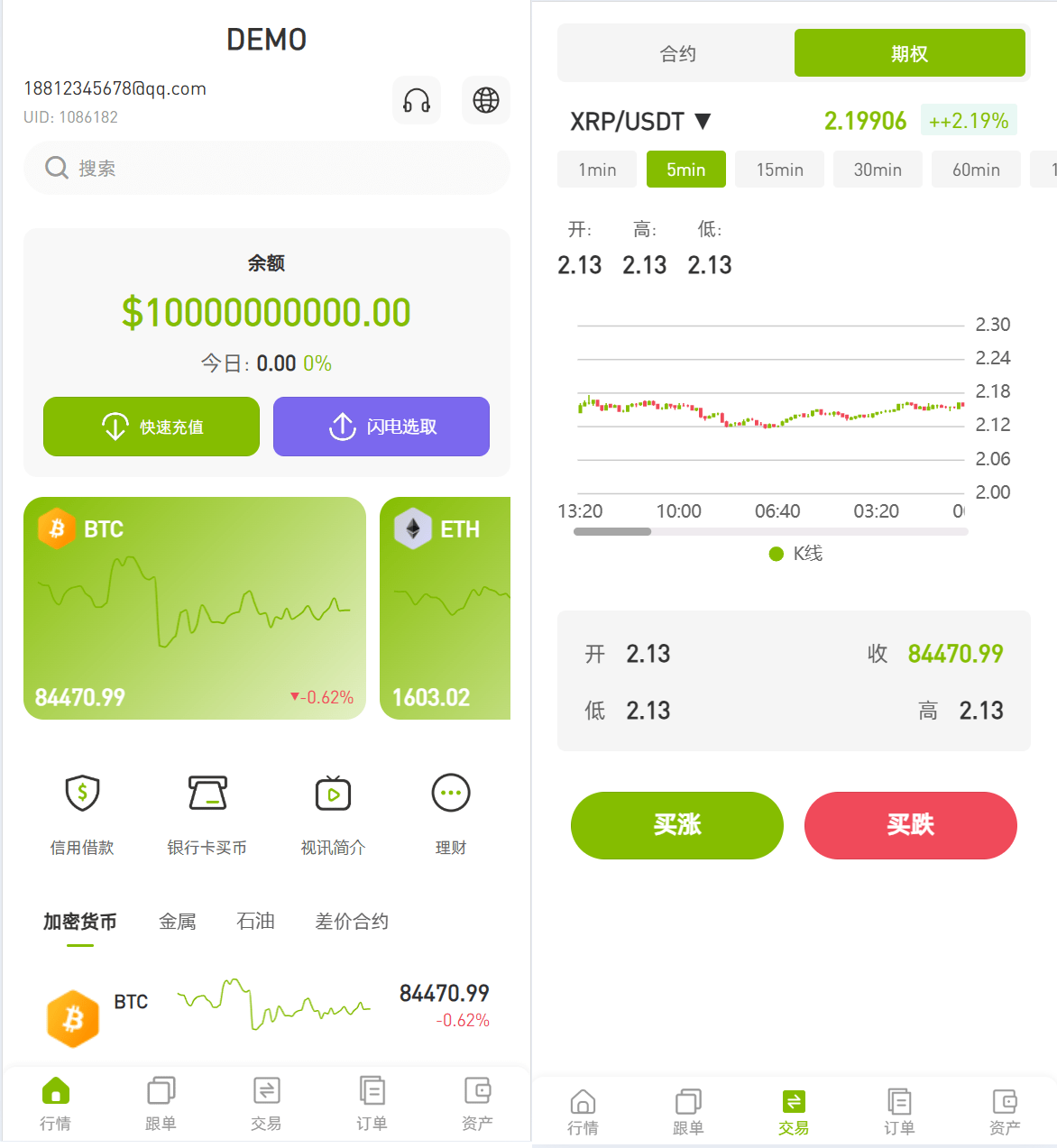Click the globe language icon
The height and width of the screenshot is (1148, 1057).
tap(485, 100)
